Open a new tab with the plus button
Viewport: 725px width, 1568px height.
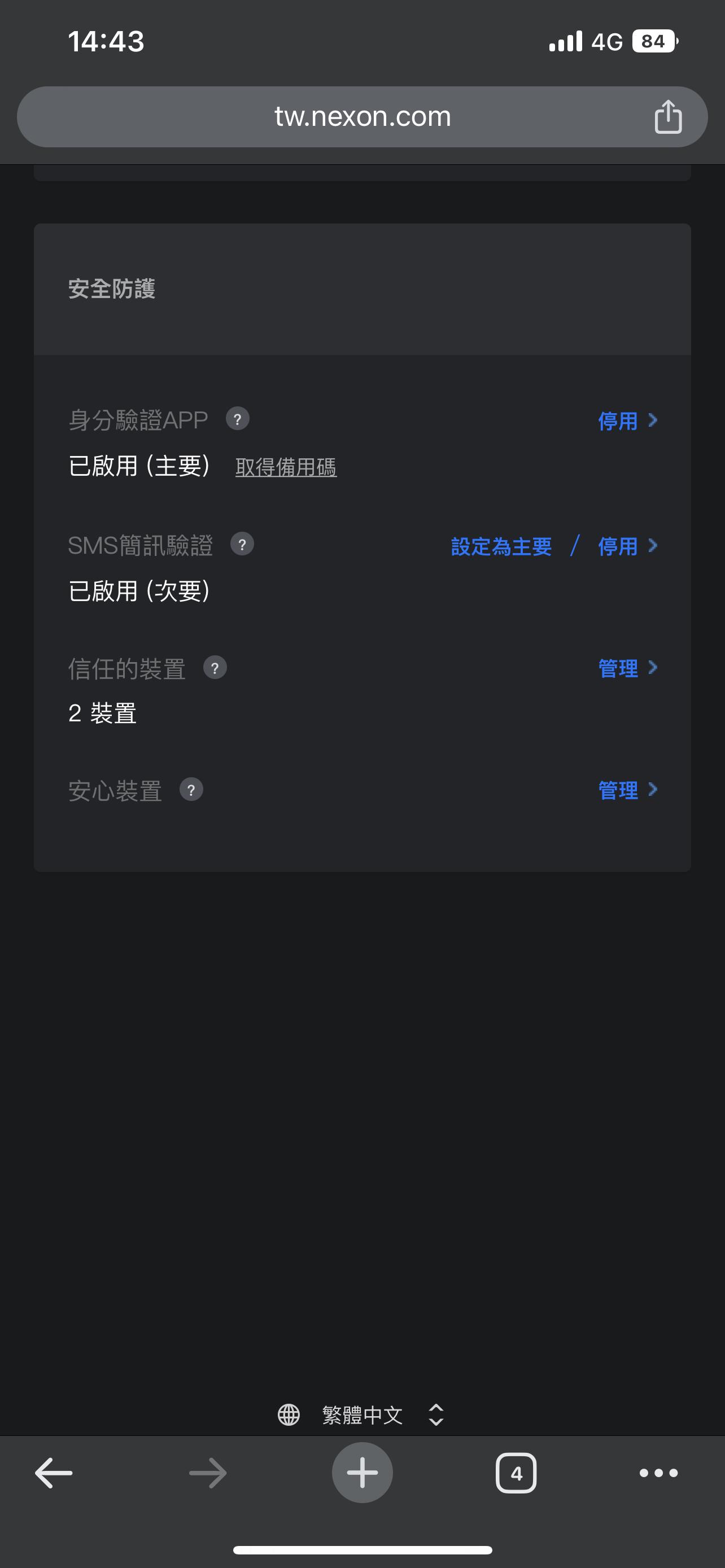coord(362,1473)
